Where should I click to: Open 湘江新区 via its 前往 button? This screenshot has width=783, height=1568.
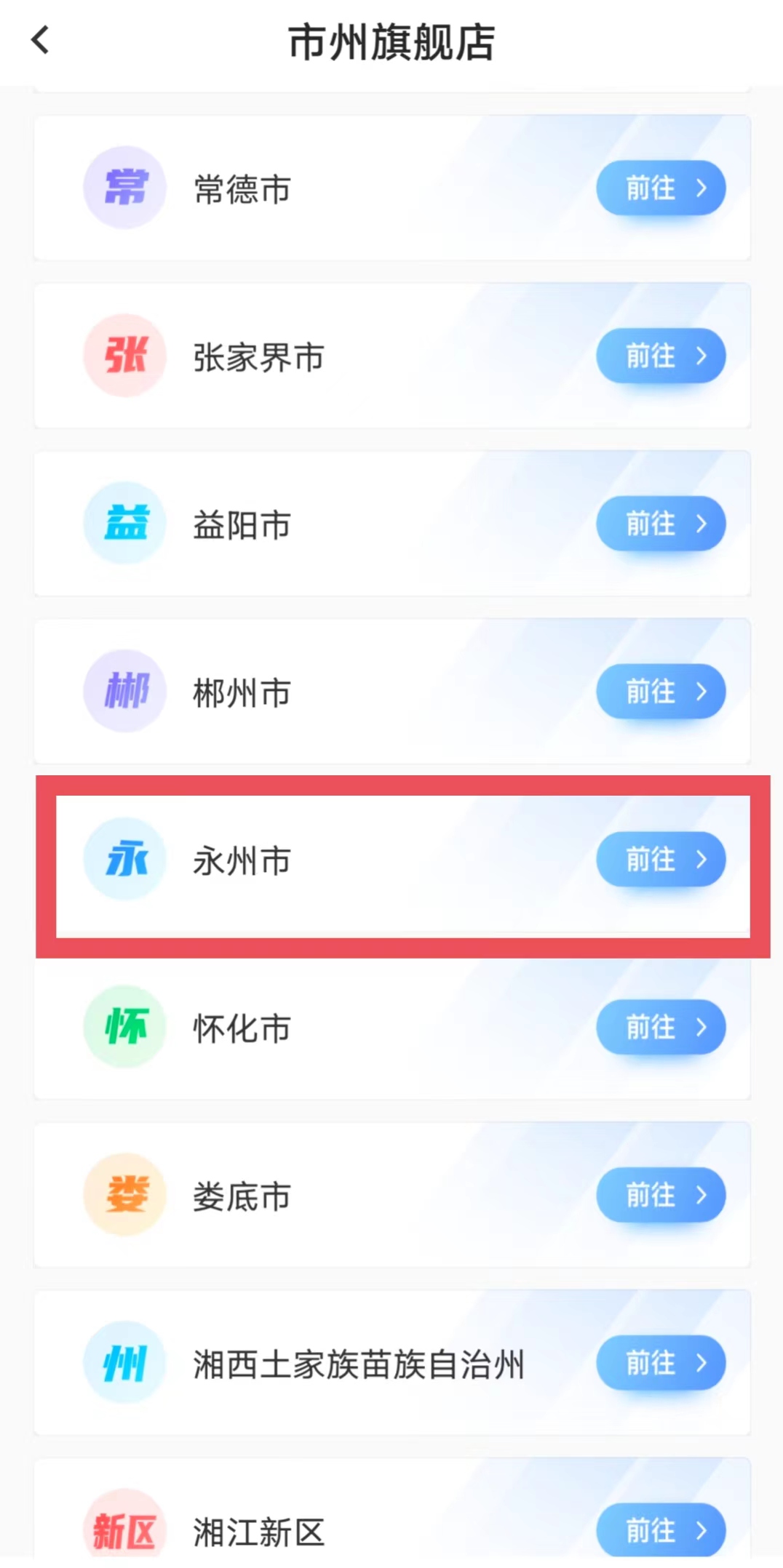(661, 1530)
